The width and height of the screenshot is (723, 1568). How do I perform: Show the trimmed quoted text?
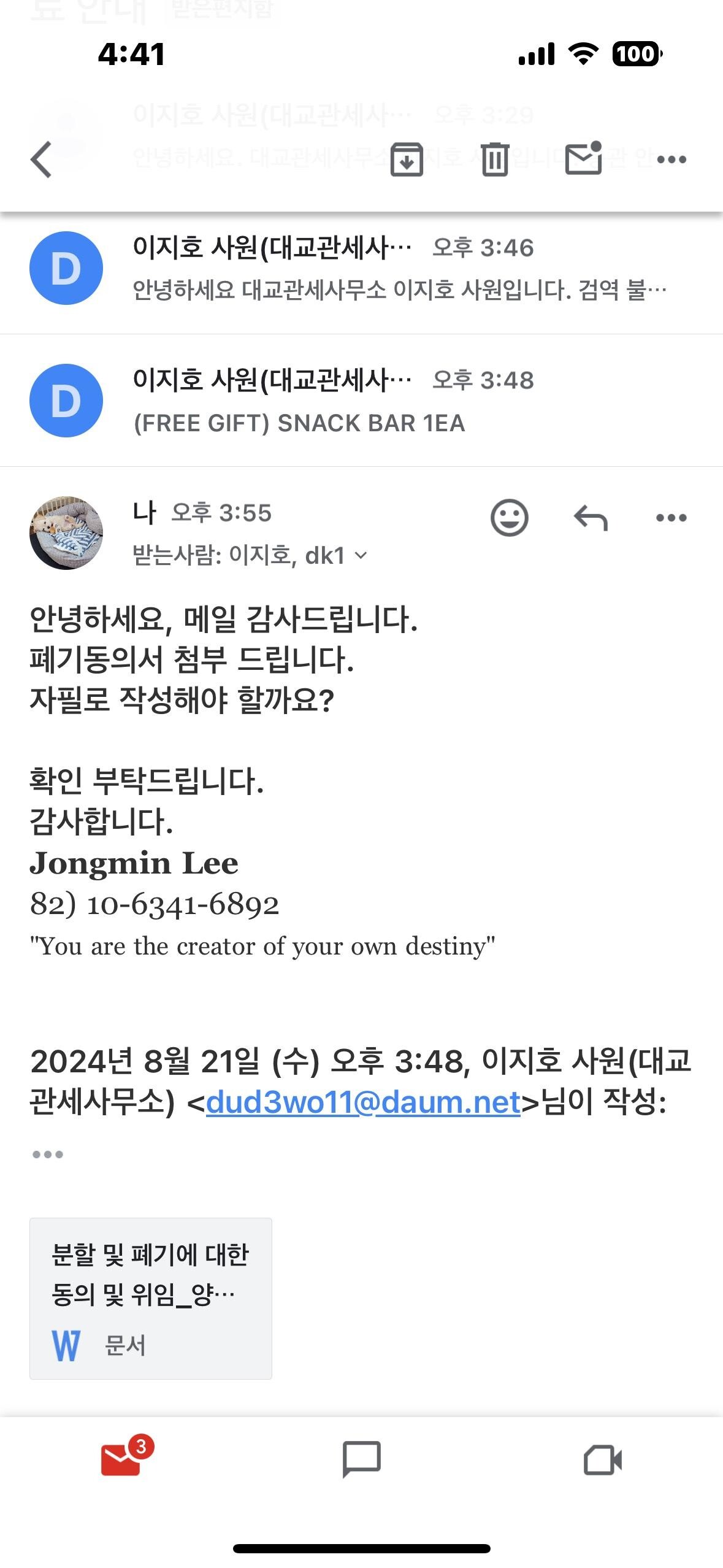tap(48, 1155)
